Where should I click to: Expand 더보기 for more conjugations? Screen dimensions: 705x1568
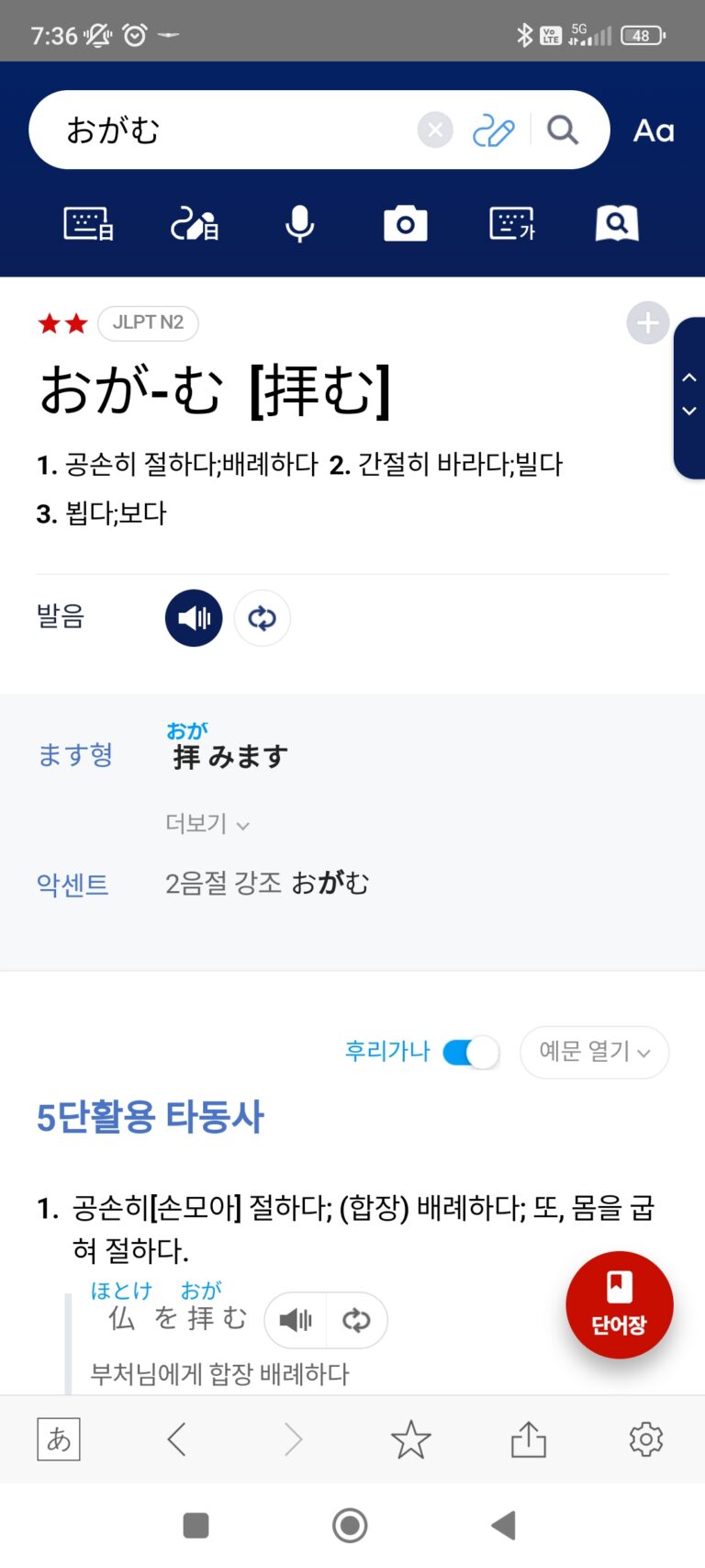click(207, 823)
